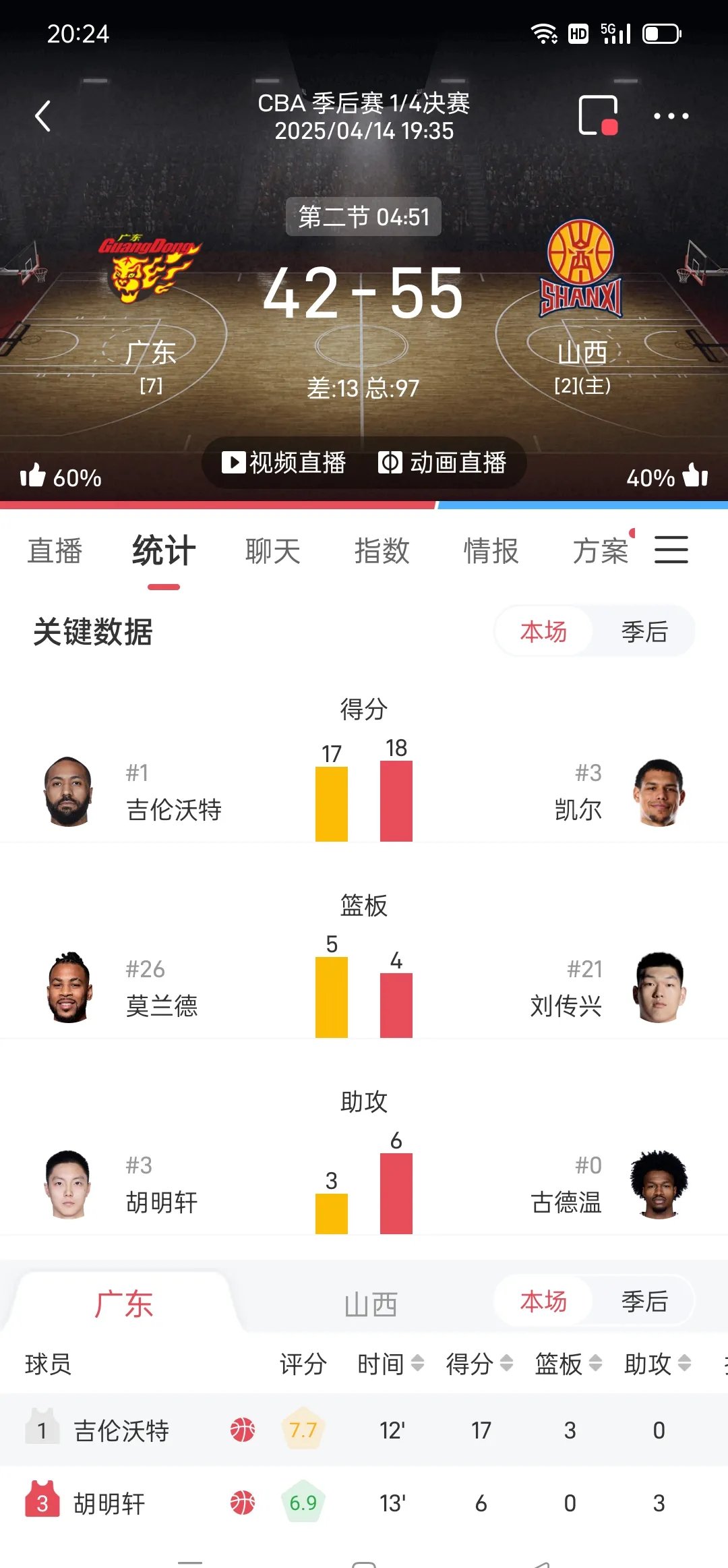Viewport: 728px width, 1568px height.
Task: Open the 指数 tab
Action: pyautogui.click(x=382, y=551)
